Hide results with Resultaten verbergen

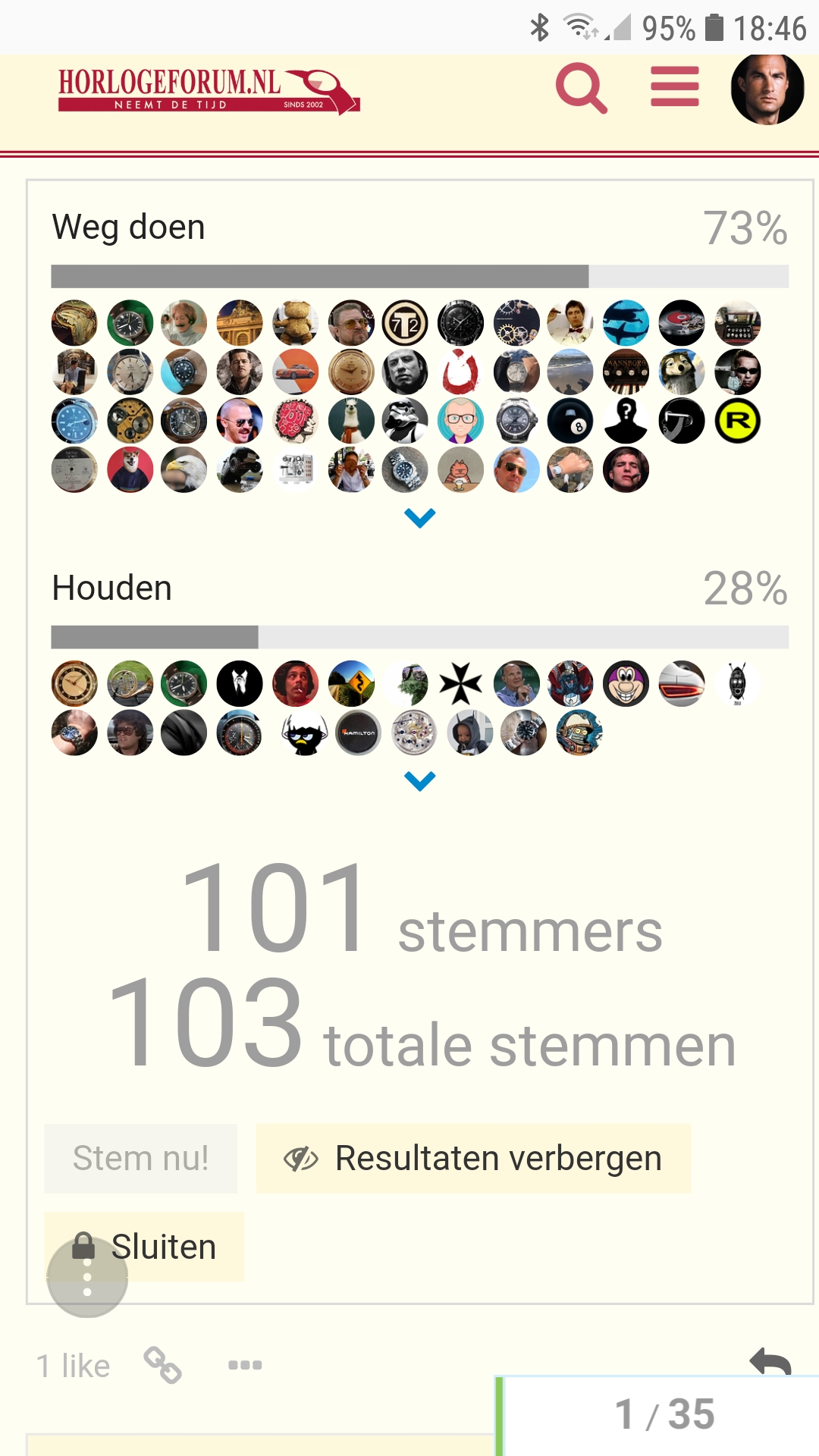pos(473,1158)
